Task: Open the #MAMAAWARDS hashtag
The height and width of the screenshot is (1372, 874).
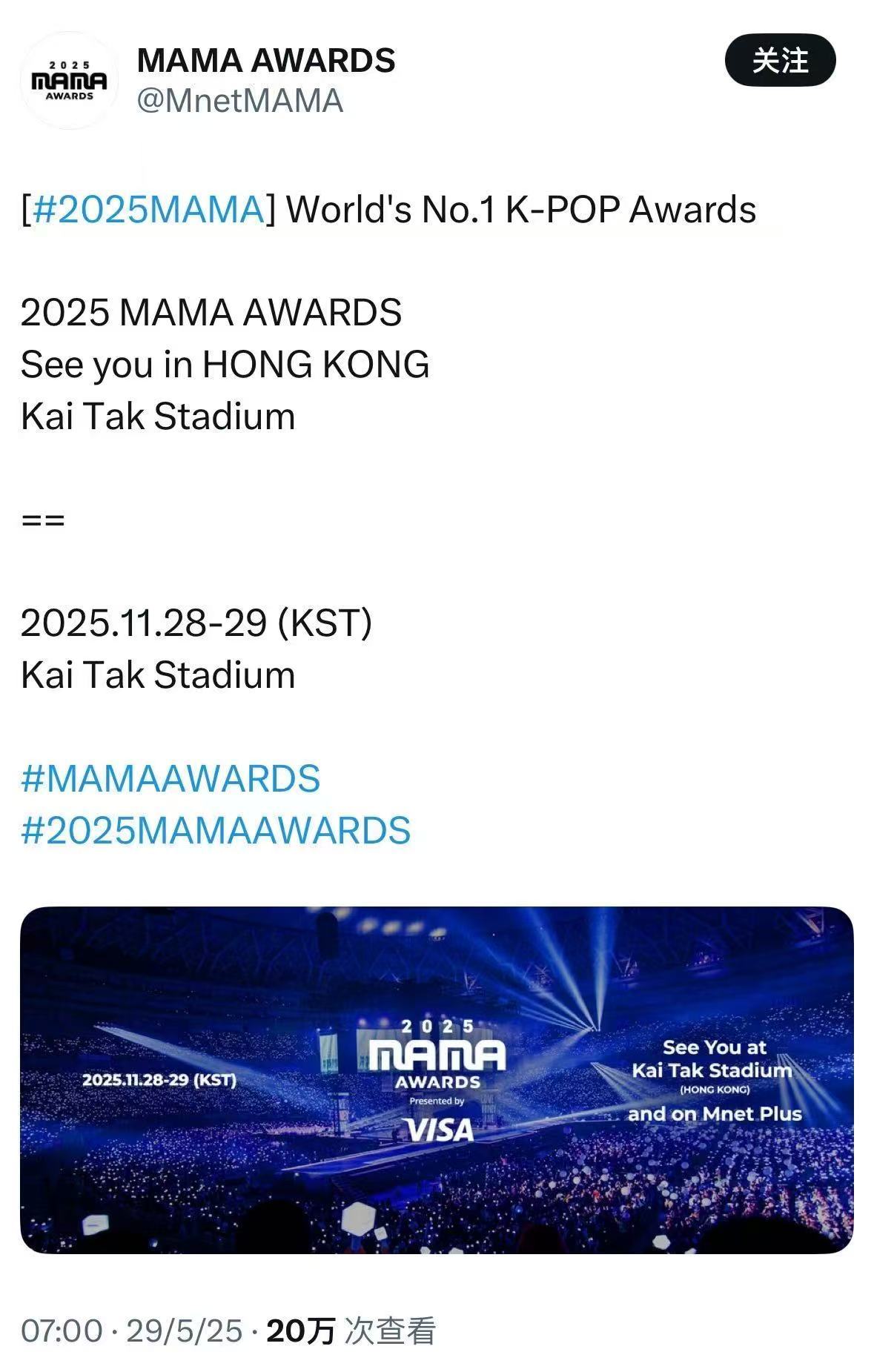Action: point(171,778)
